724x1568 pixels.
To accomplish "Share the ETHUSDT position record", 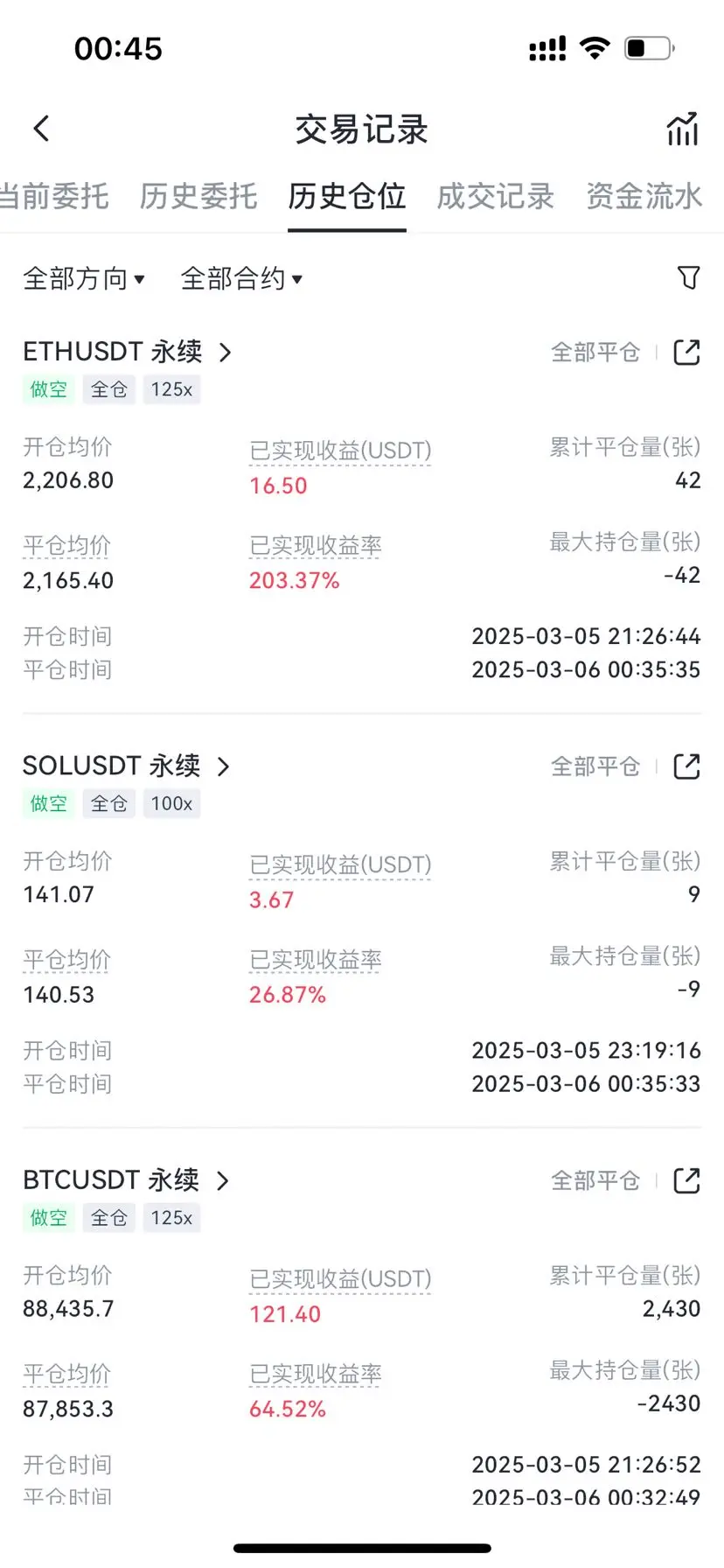I will tap(687, 353).
